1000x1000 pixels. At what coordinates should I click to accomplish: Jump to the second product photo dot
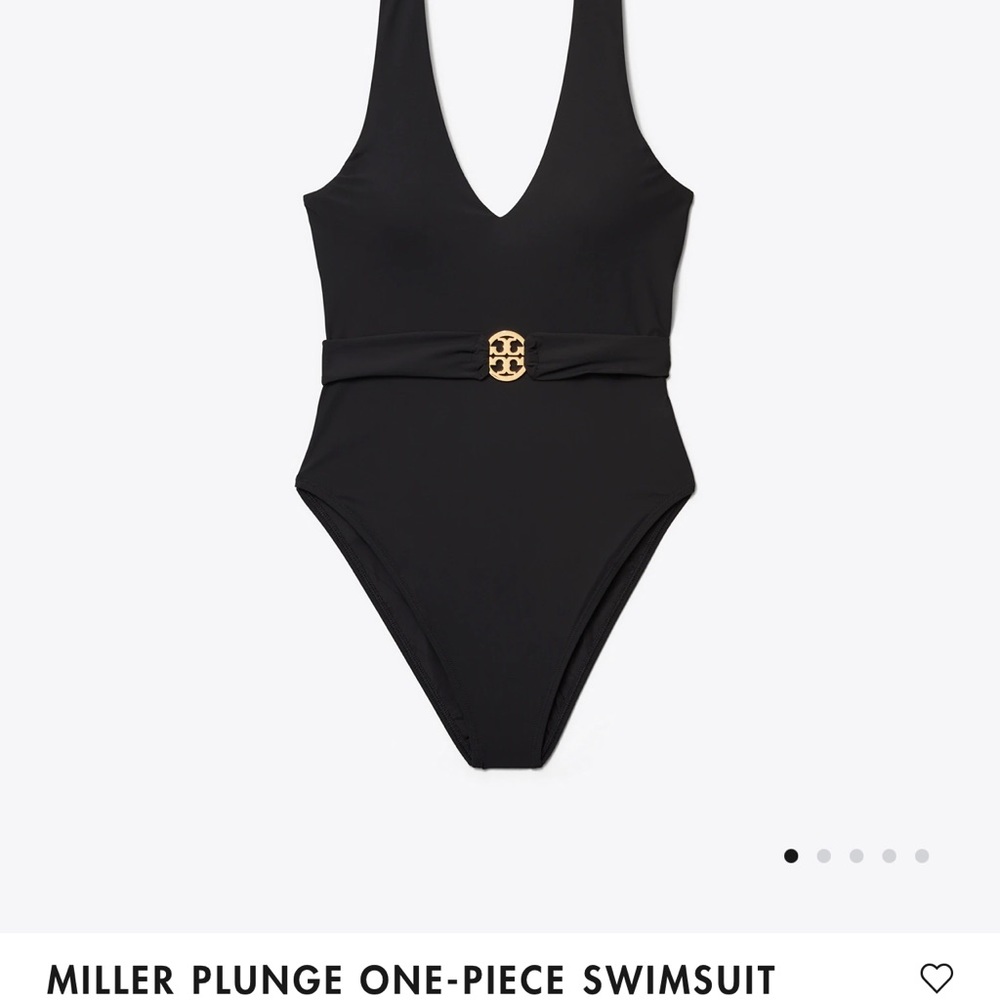[824, 856]
